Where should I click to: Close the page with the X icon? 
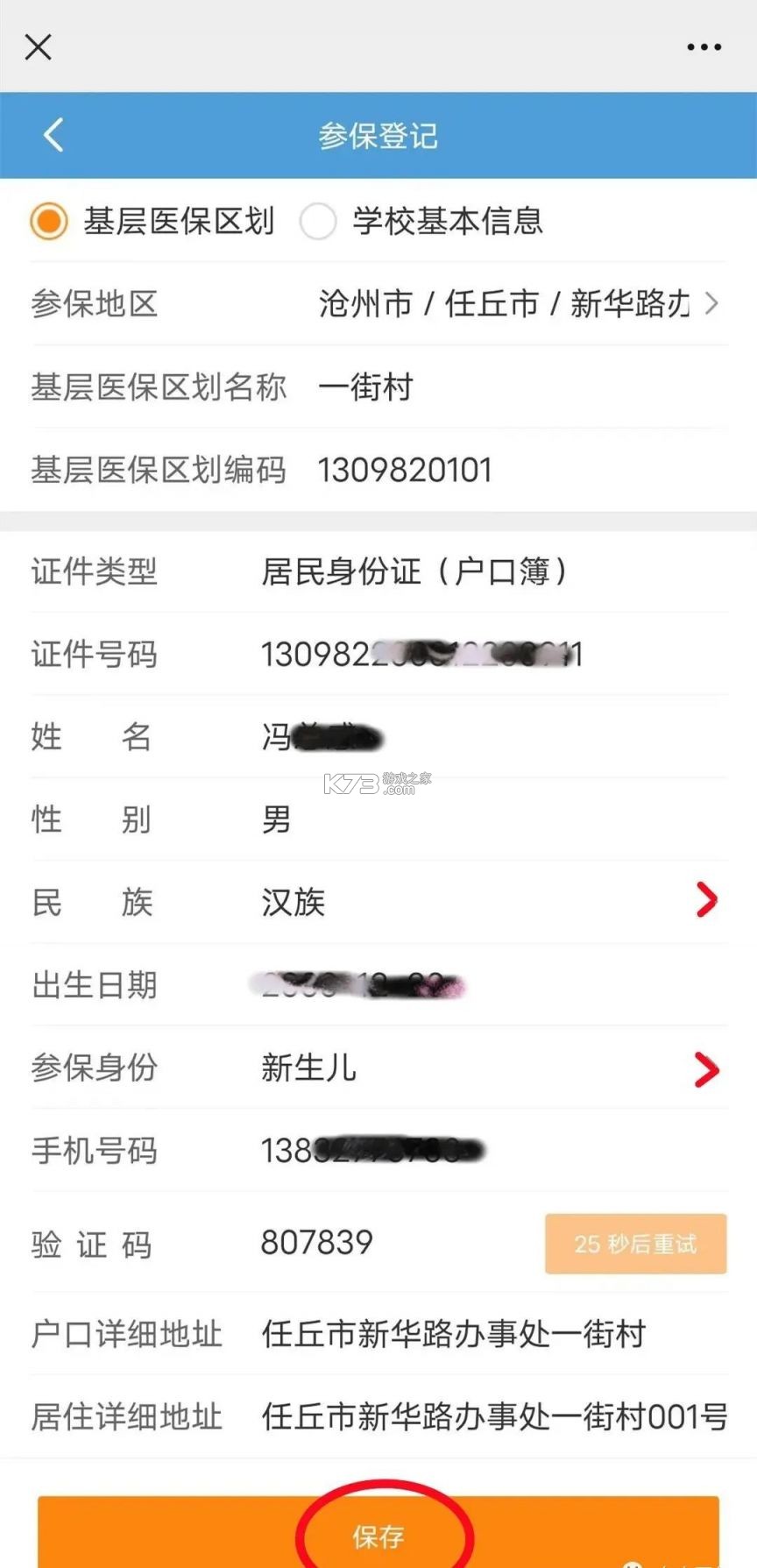[x=38, y=47]
